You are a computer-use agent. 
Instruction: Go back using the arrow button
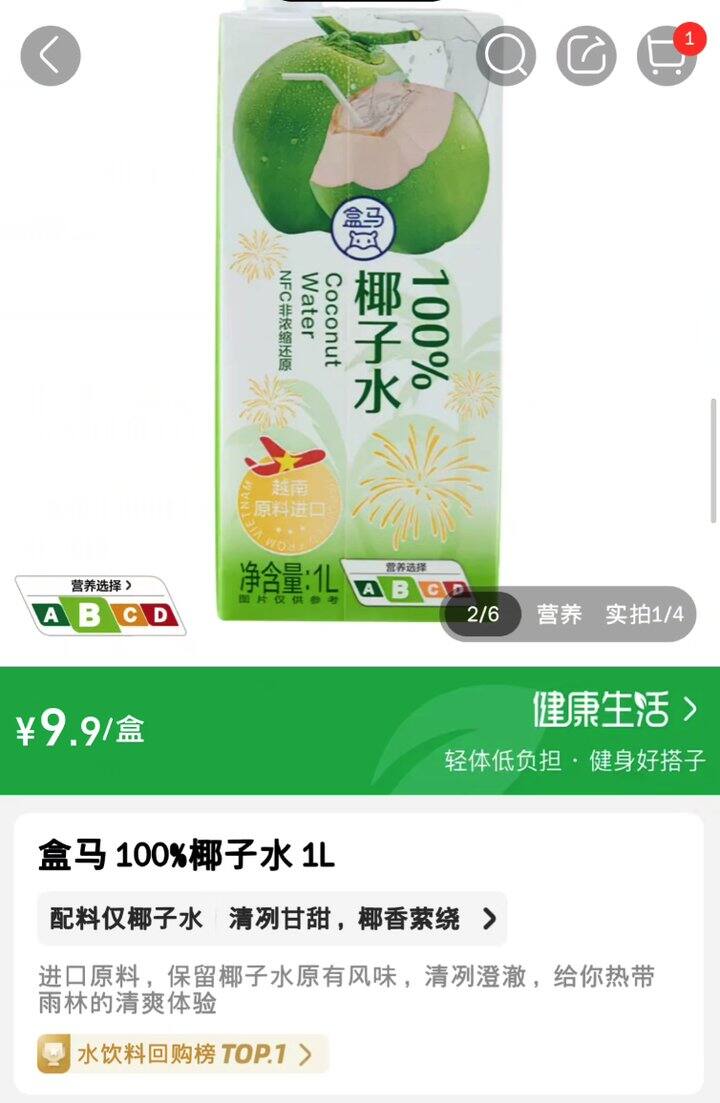tap(51, 56)
